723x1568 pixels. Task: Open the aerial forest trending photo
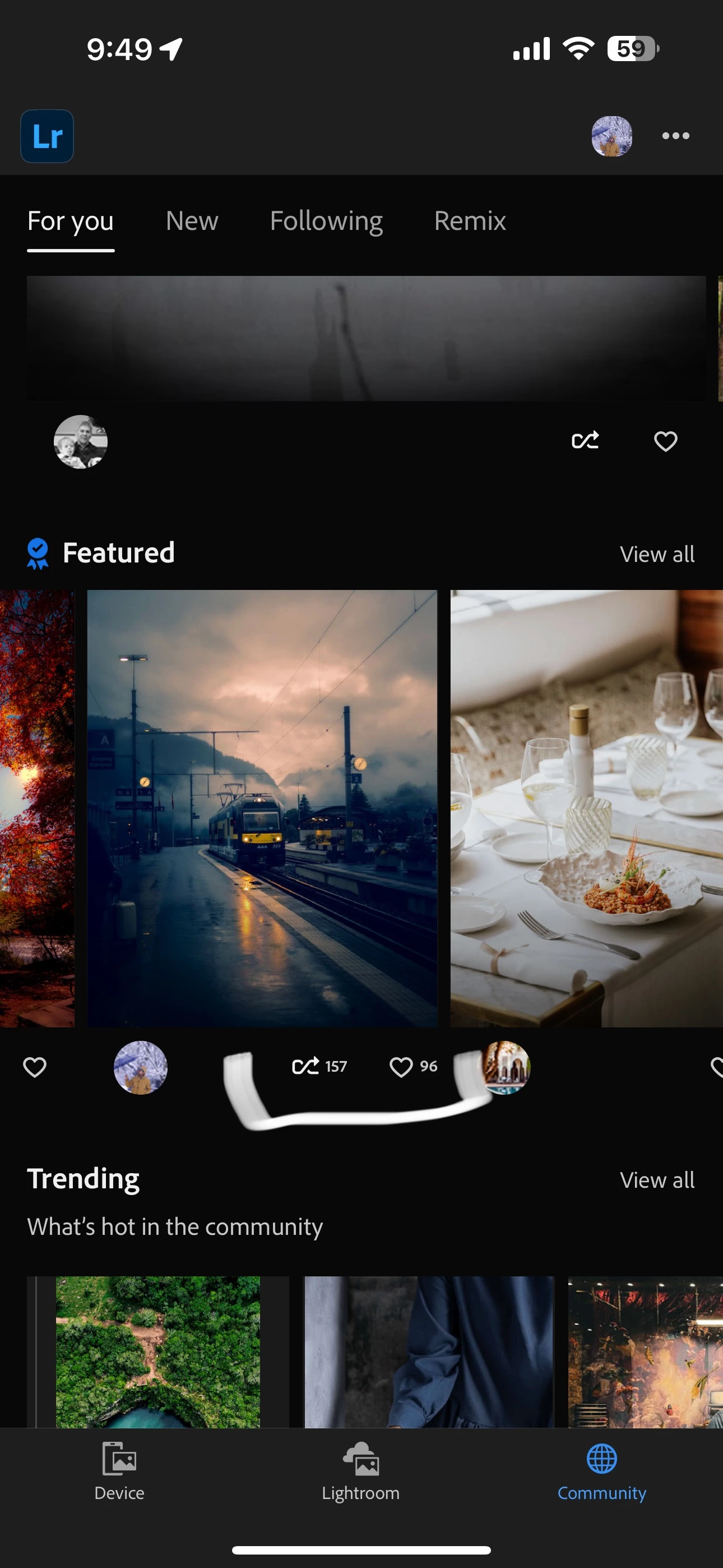tap(157, 1352)
